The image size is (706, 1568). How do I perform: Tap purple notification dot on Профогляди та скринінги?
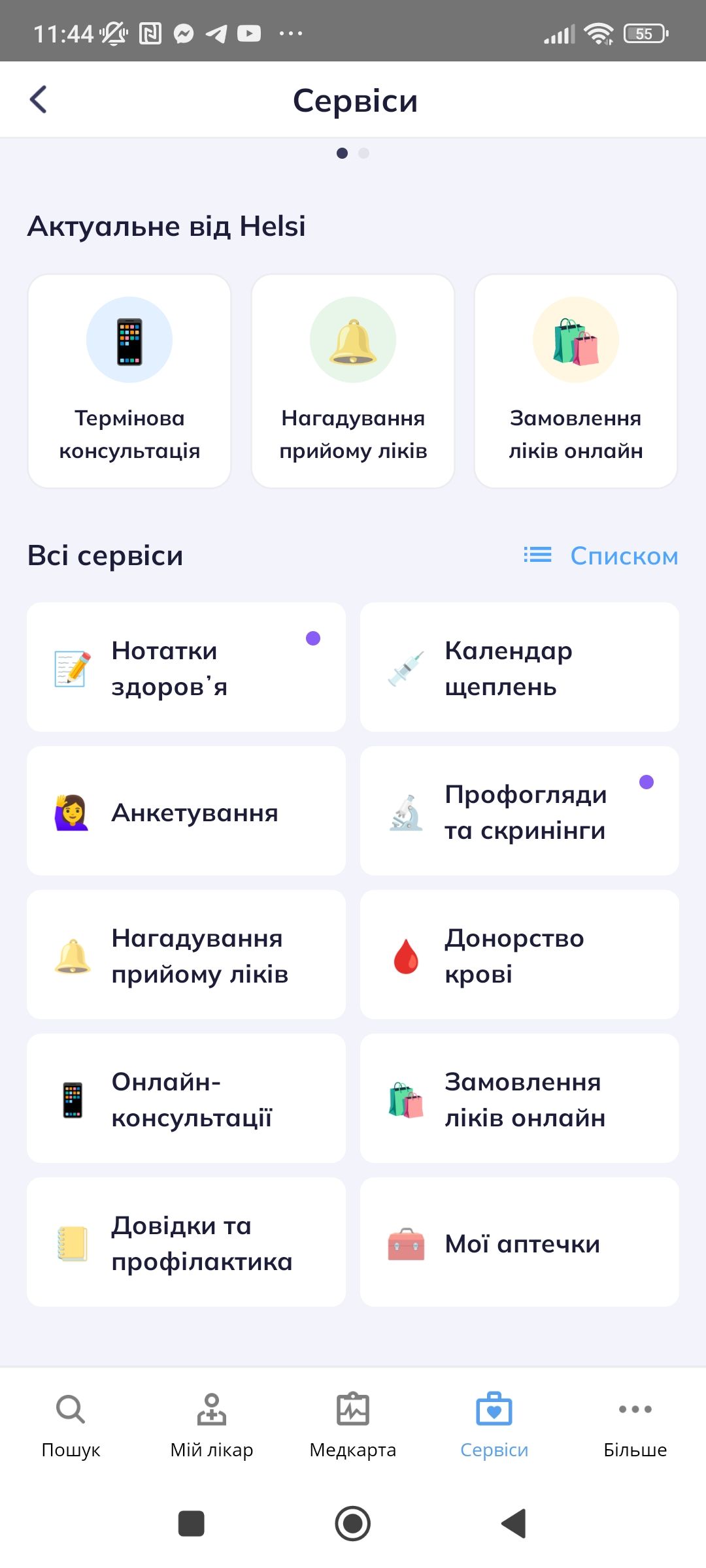646,781
